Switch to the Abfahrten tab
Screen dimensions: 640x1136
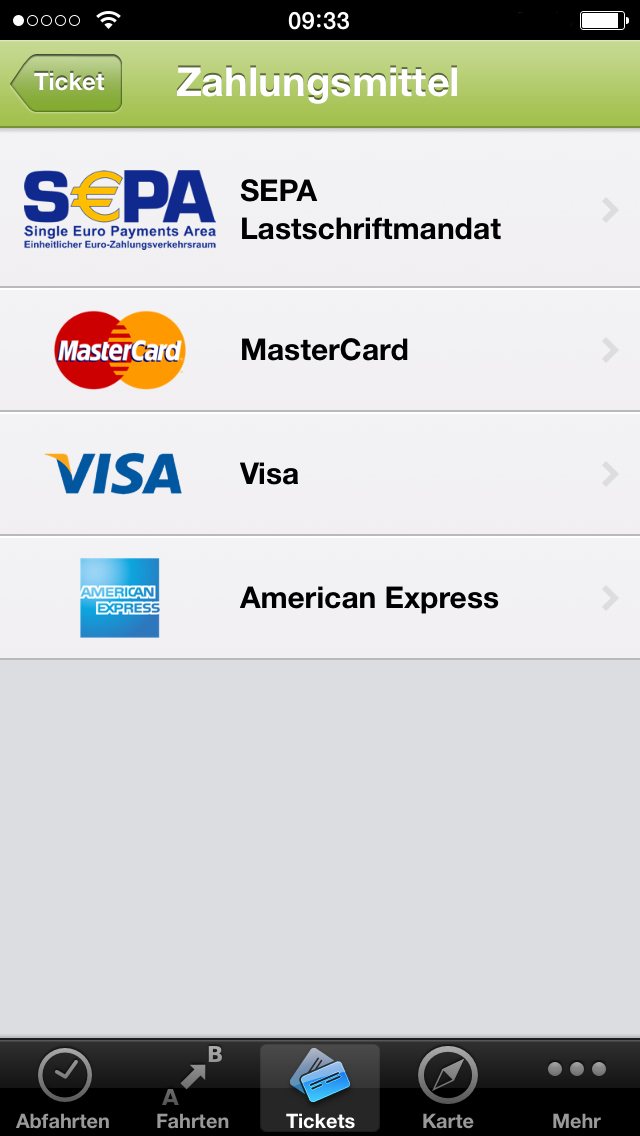coord(64,1088)
